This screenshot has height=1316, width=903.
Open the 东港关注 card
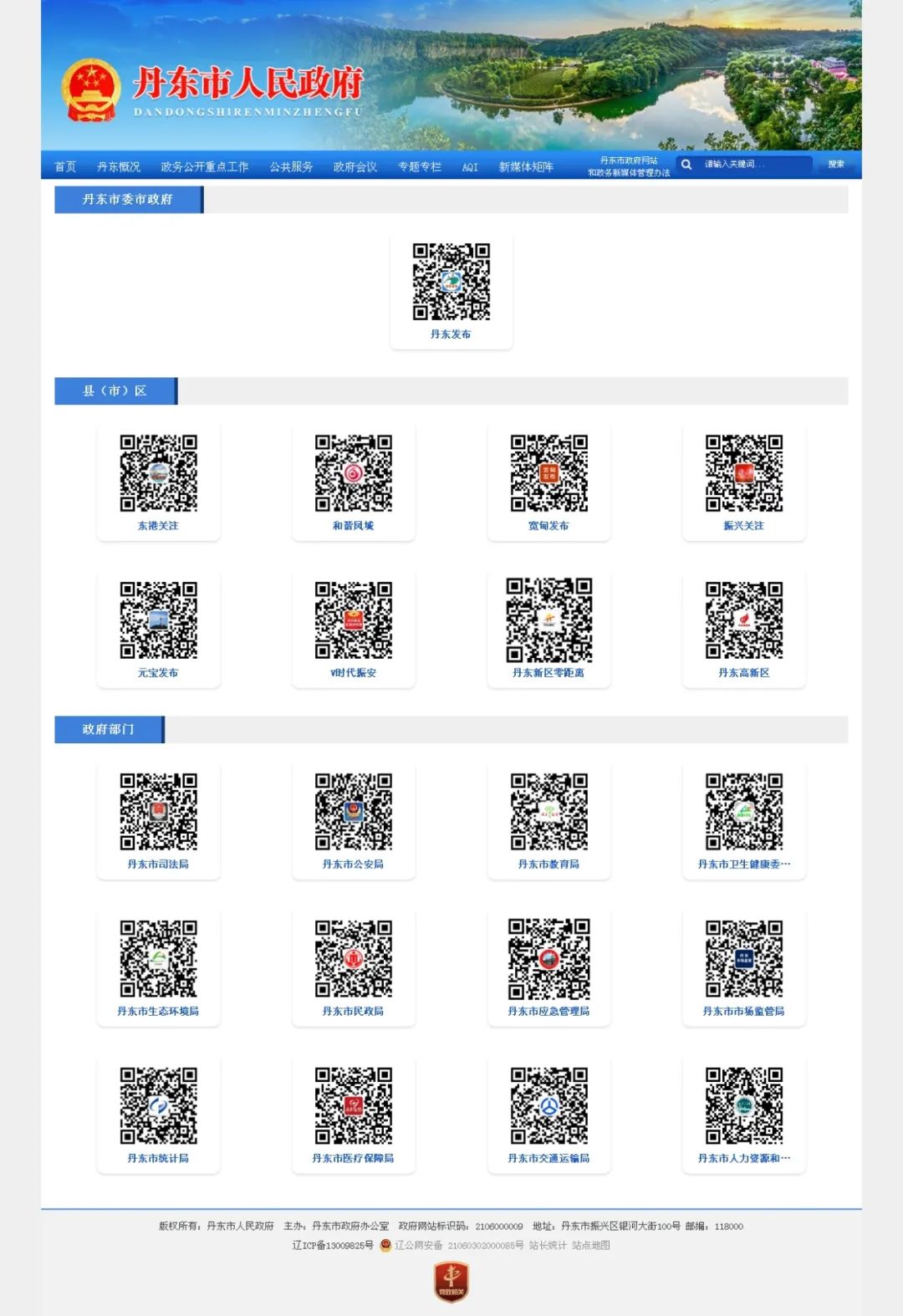click(158, 482)
